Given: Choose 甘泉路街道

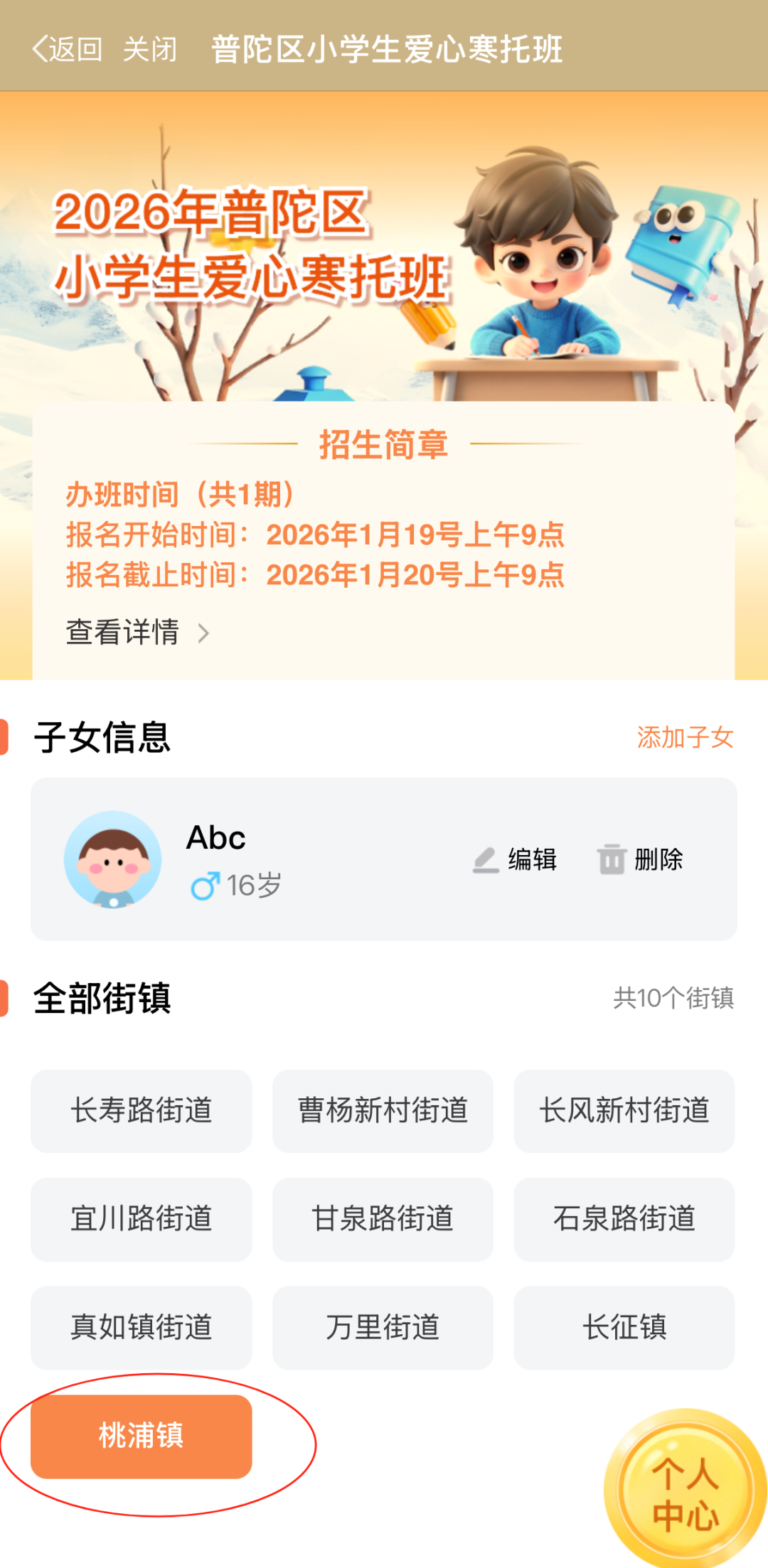Looking at the screenshot, I should point(383,1219).
